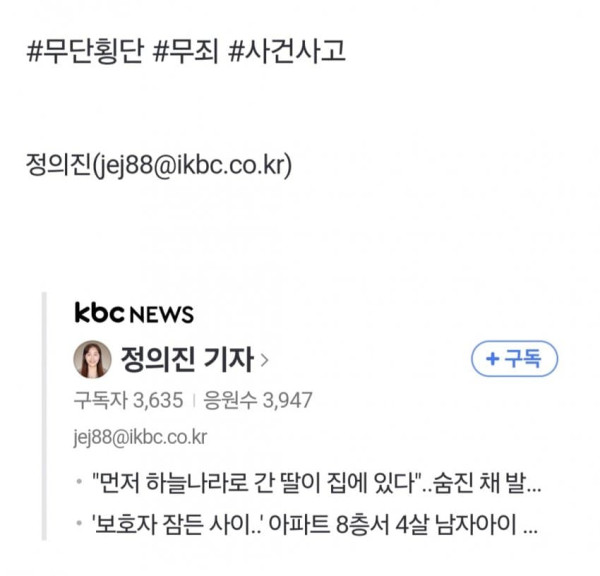Viewport: 600px width, 576px height.
Task: Tap the reporter's profile photo
Action: coord(93,359)
